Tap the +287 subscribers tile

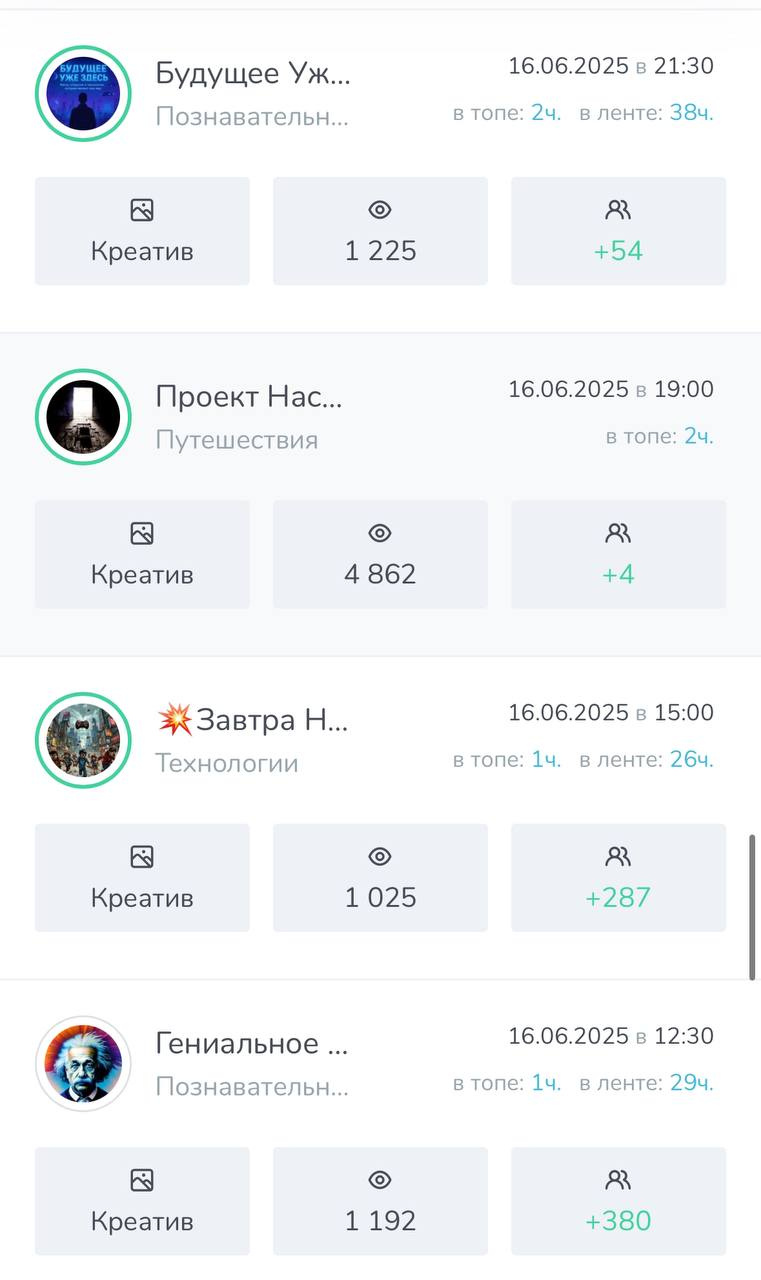pyautogui.click(x=618, y=877)
